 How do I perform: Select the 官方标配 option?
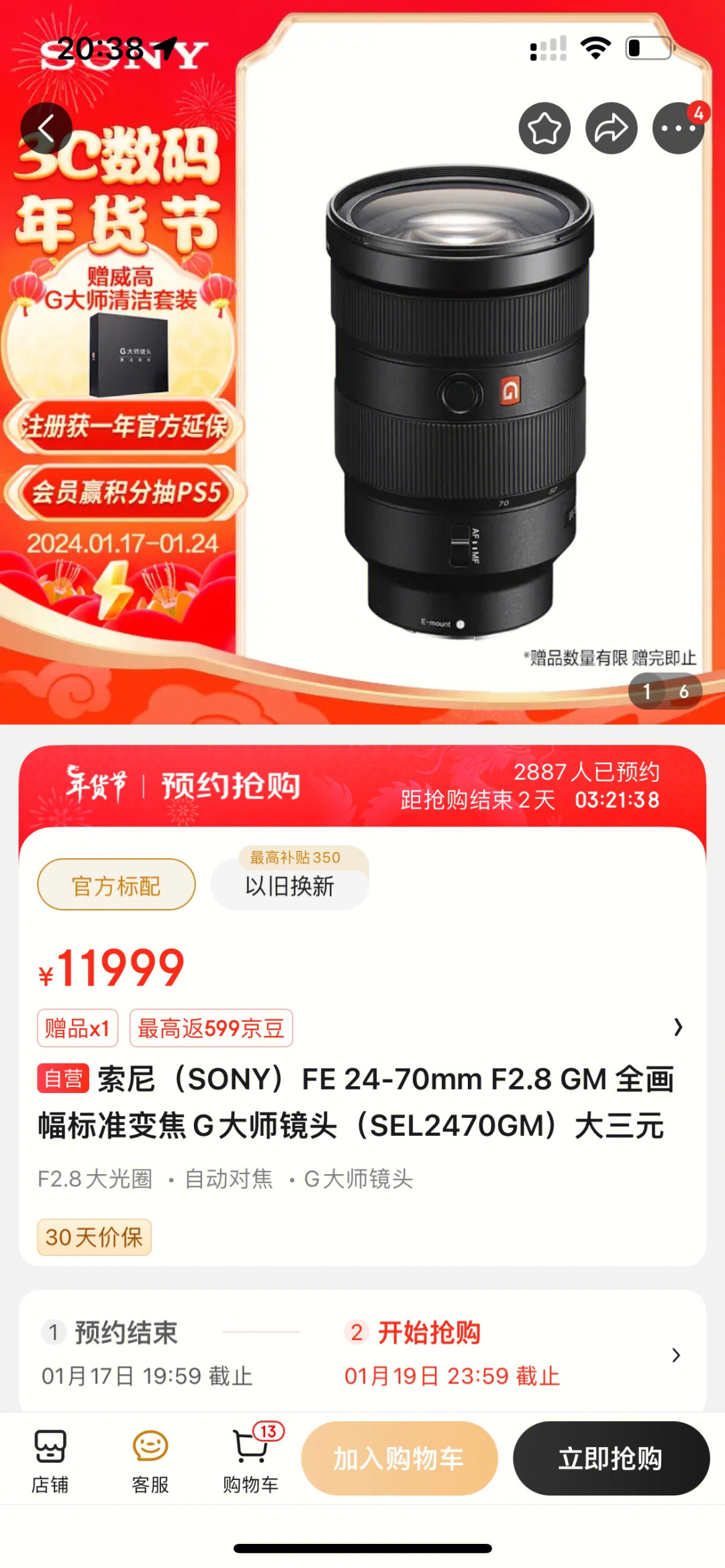coord(116,885)
